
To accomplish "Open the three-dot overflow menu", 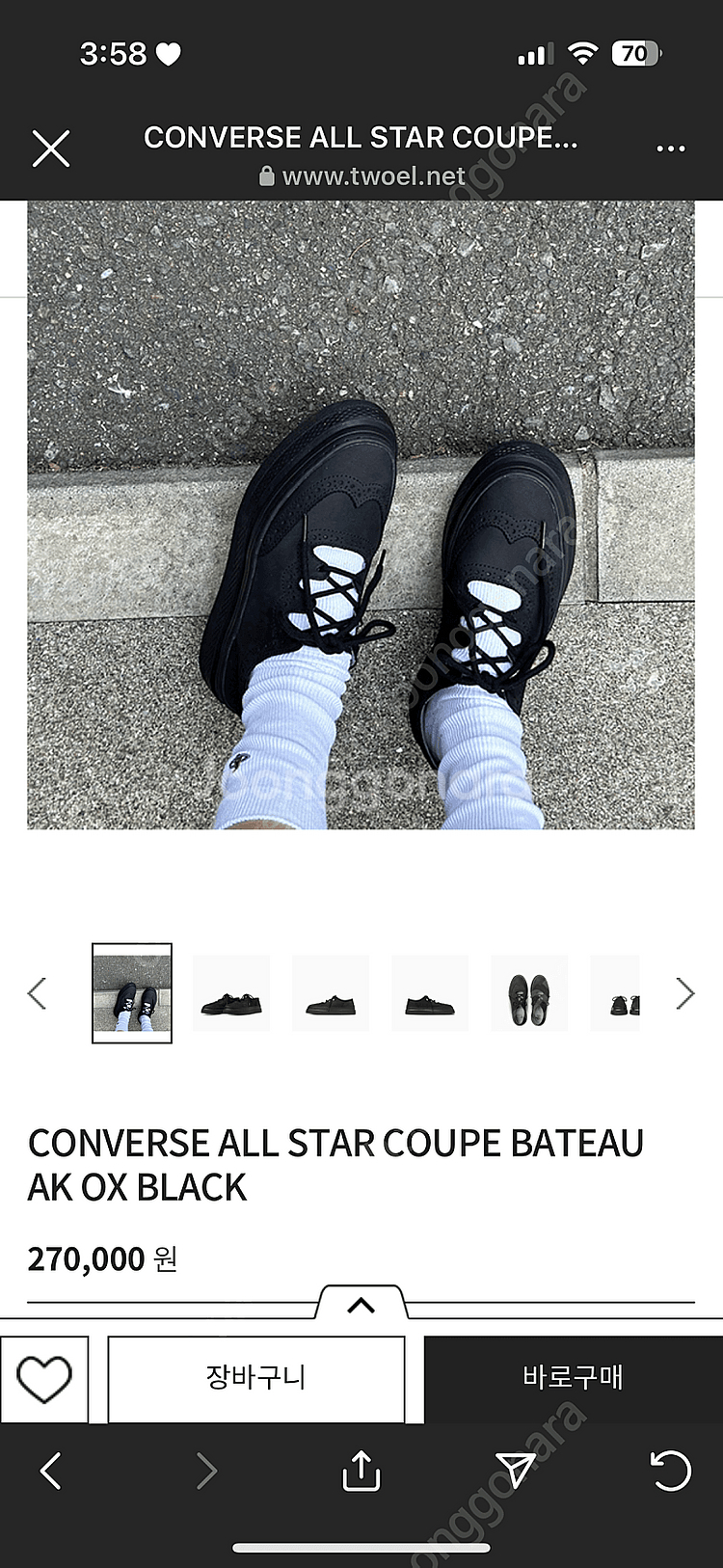I will (670, 149).
